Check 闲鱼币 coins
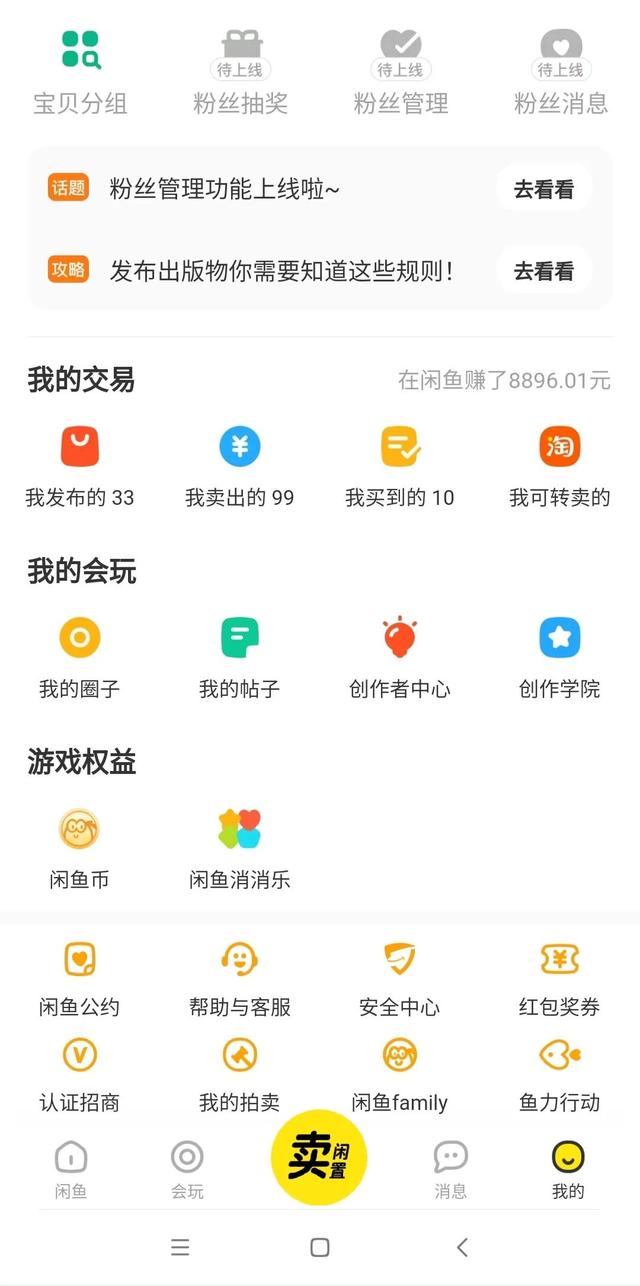Image resolution: width=640 pixels, height=1286 pixels. click(80, 849)
